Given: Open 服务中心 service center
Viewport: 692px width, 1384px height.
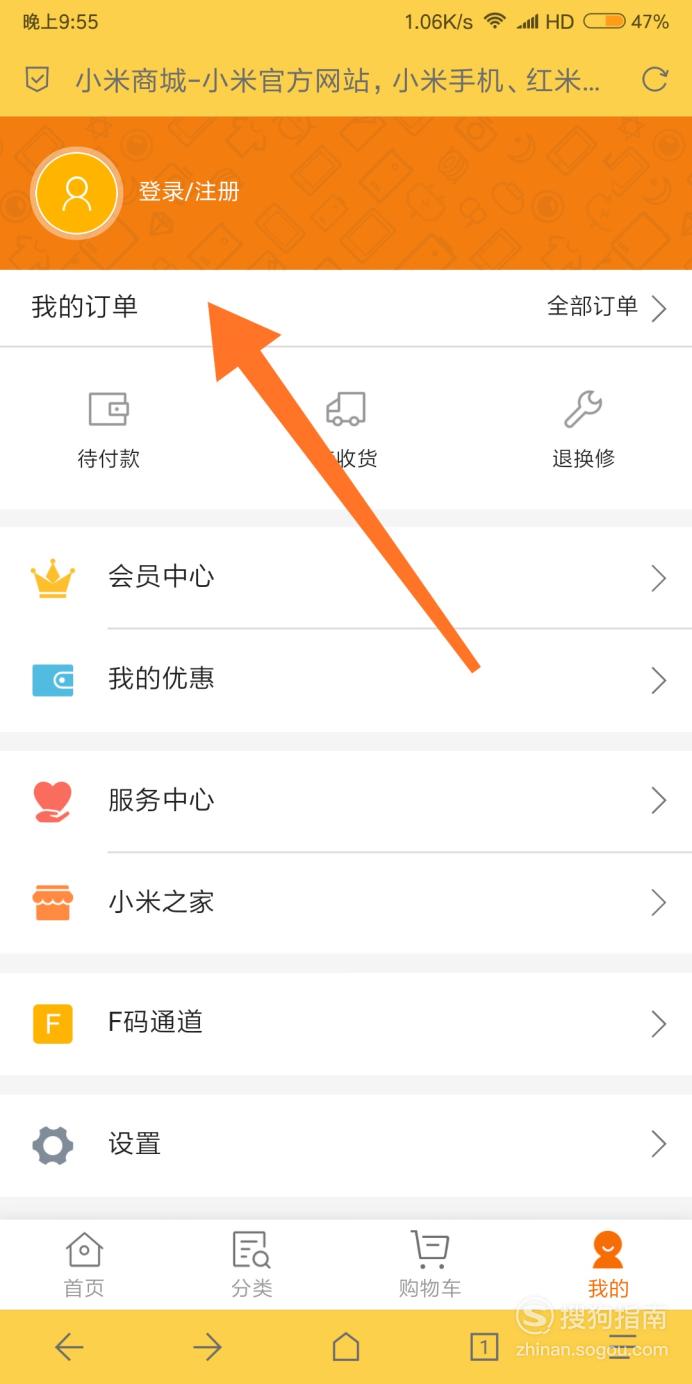Looking at the screenshot, I should 346,800.
